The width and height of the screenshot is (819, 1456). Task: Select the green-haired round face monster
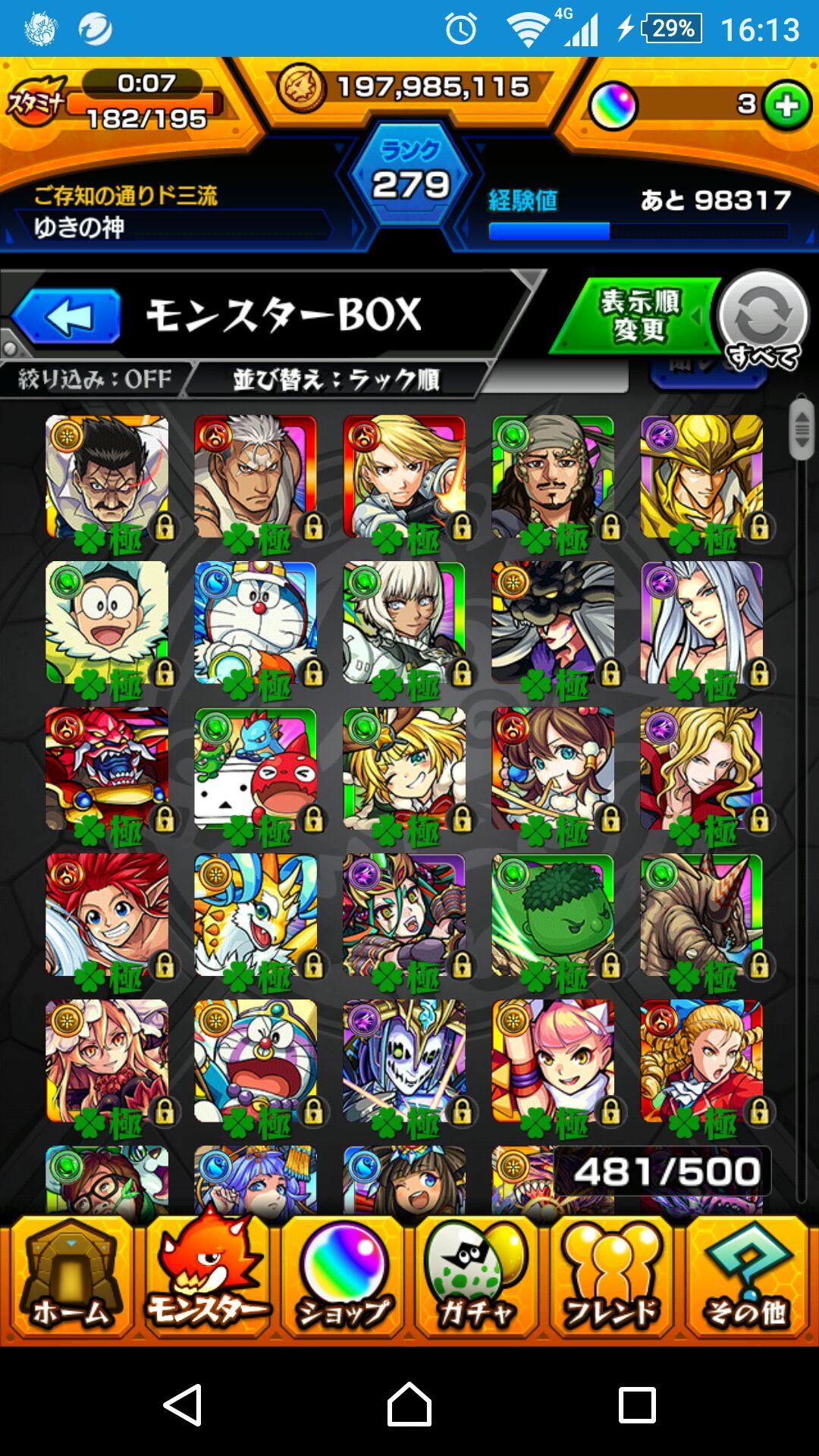click(x=553, y=915)
